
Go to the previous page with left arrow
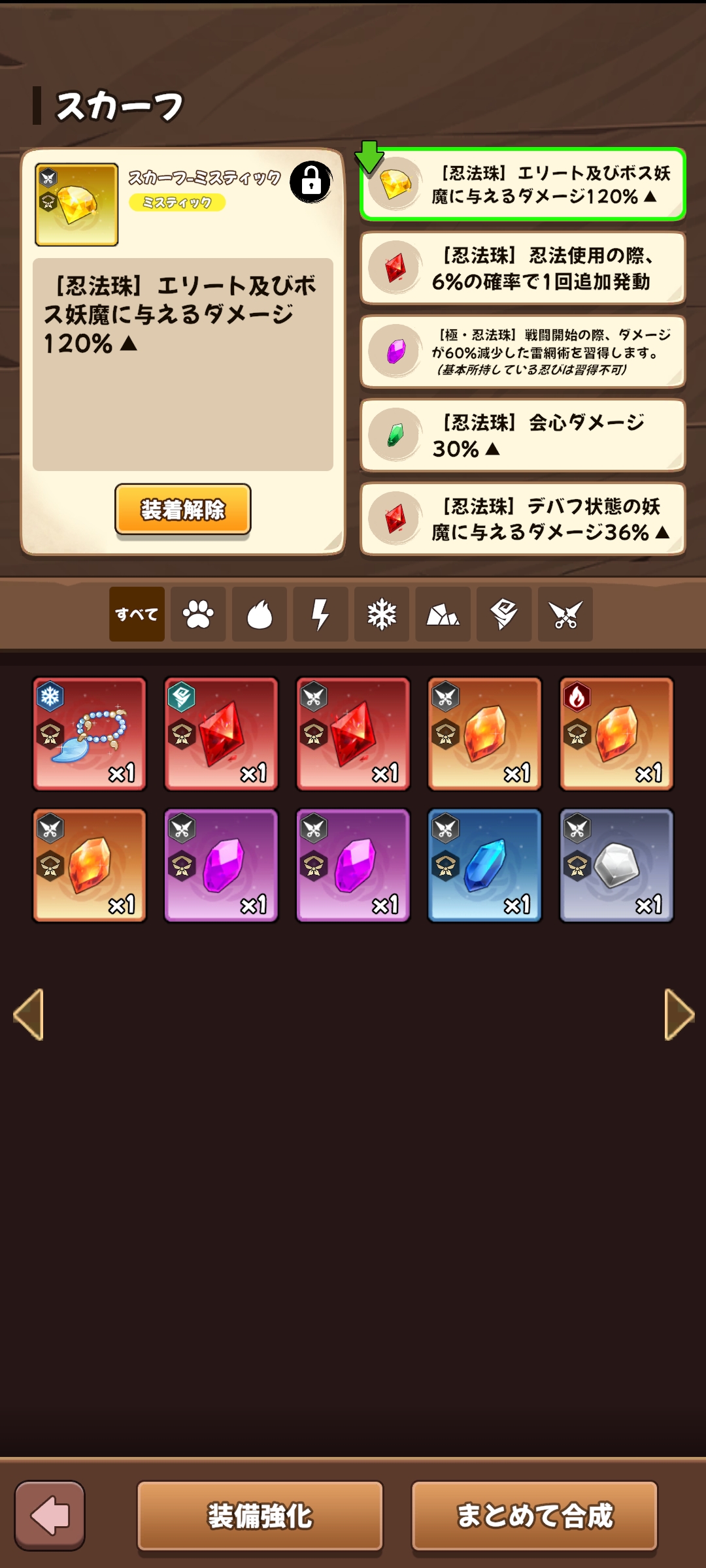tap(28, 1015)
